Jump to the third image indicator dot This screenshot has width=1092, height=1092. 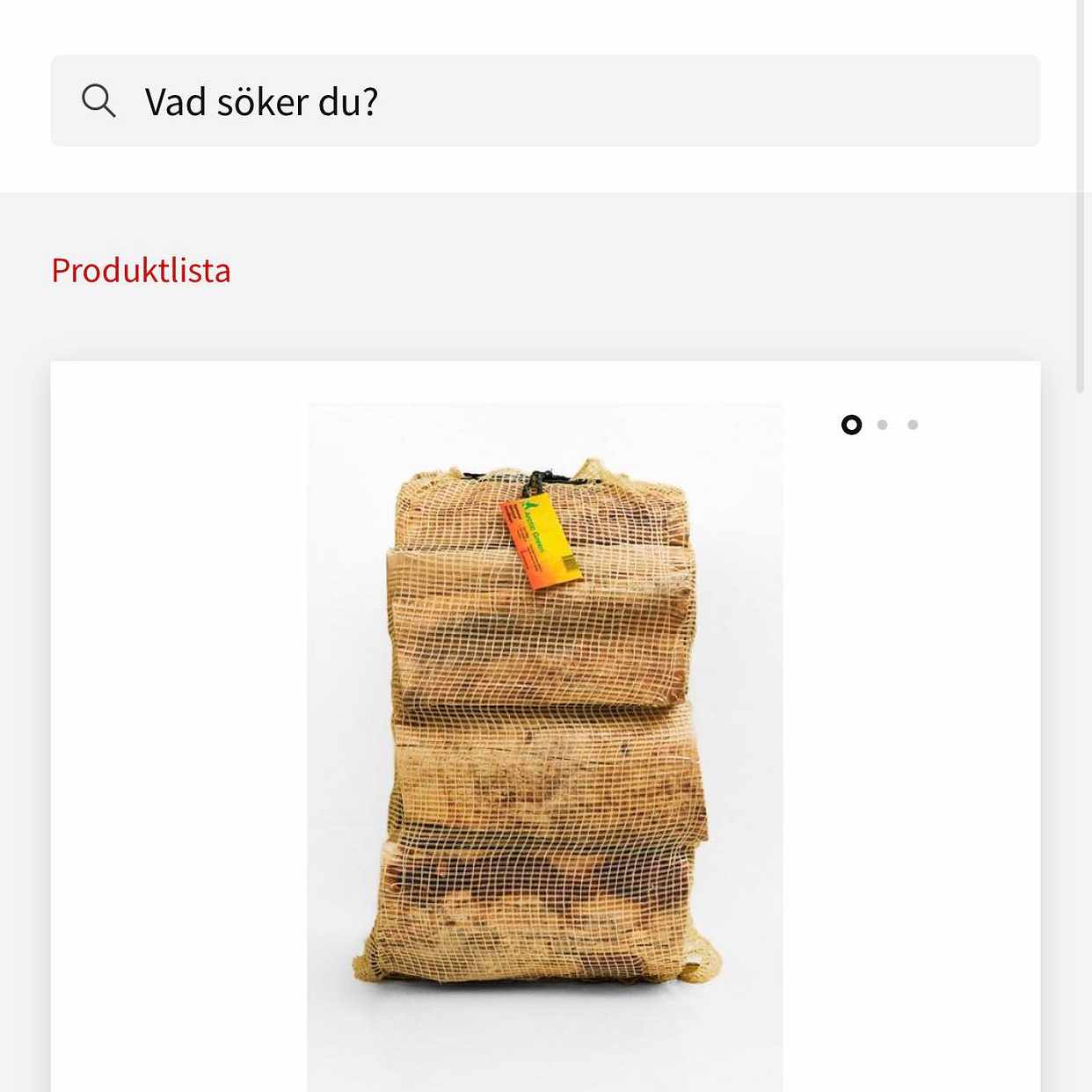tap(913, 425)
